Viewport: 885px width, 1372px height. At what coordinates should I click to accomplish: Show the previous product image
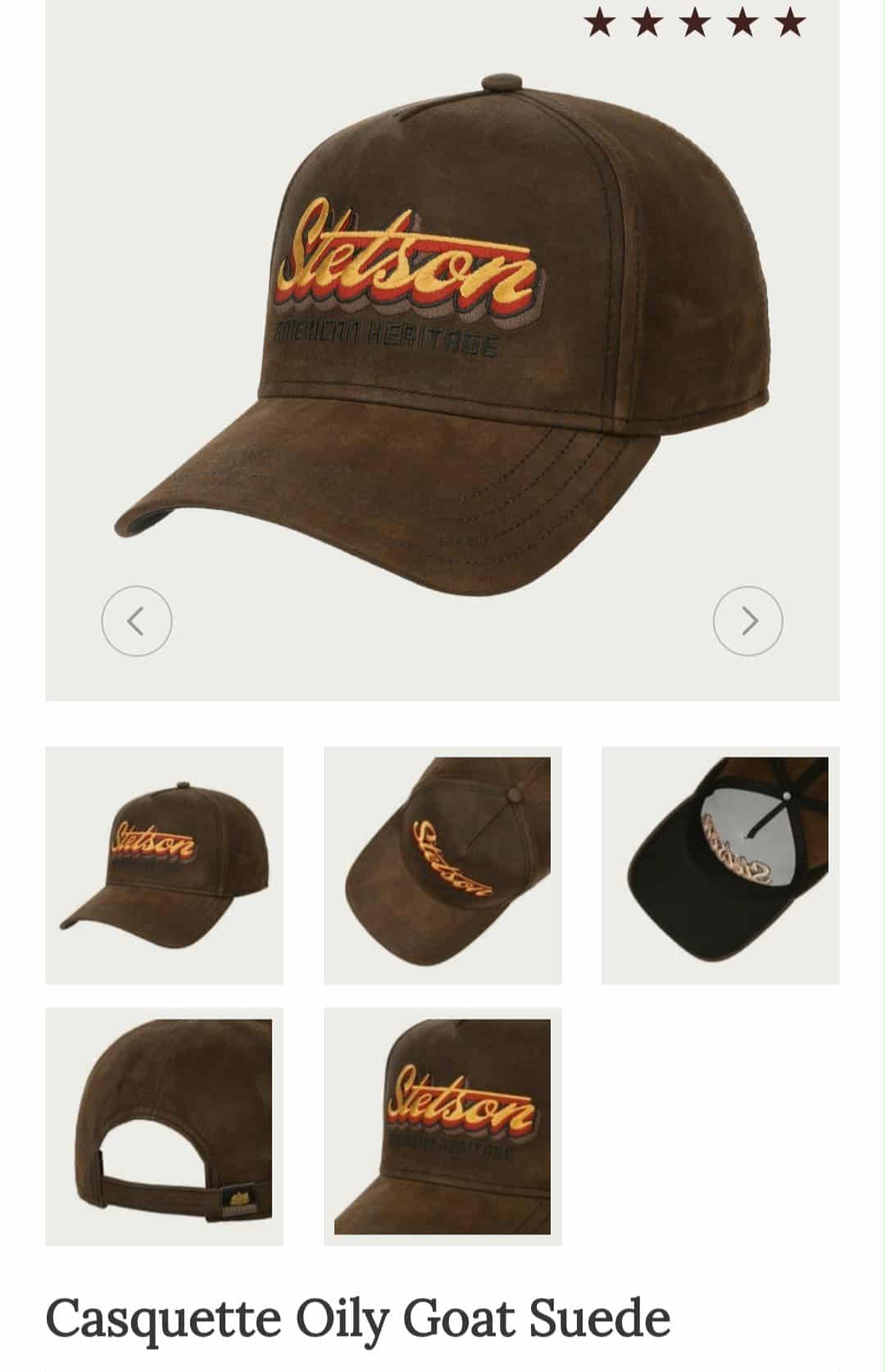[137, 621]
